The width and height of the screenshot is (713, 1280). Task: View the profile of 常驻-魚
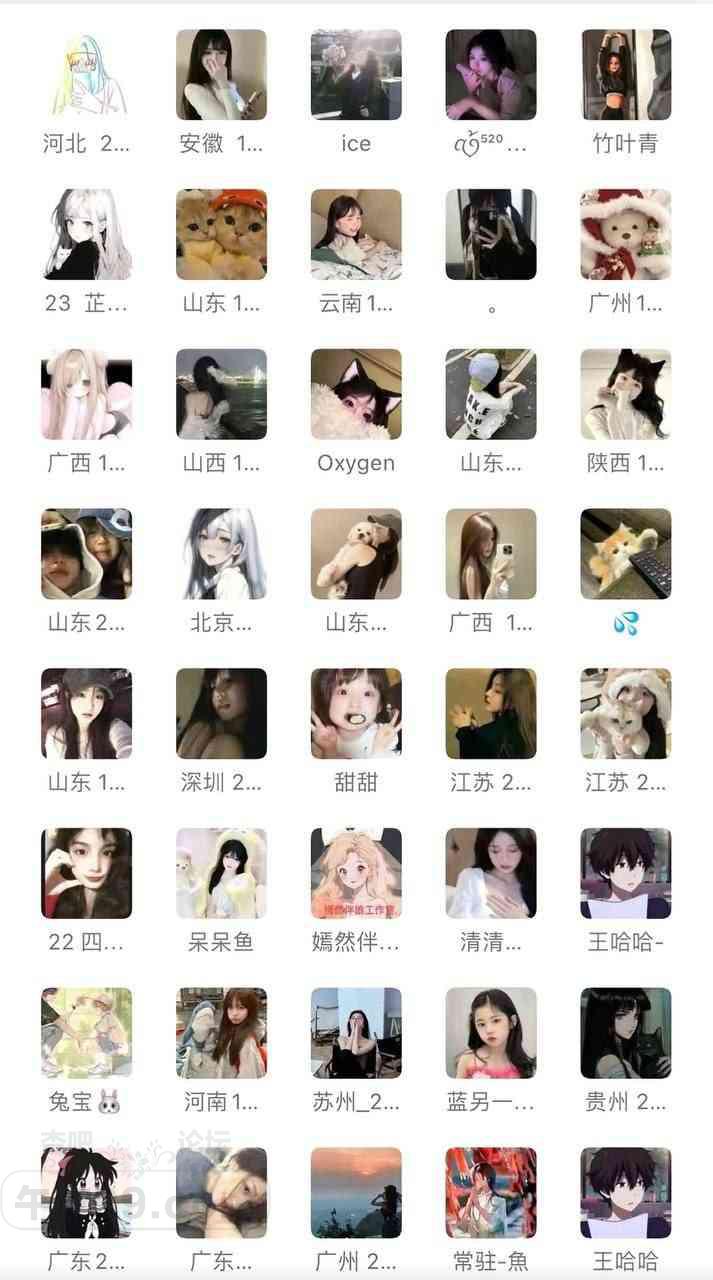tap(491, 1192)
